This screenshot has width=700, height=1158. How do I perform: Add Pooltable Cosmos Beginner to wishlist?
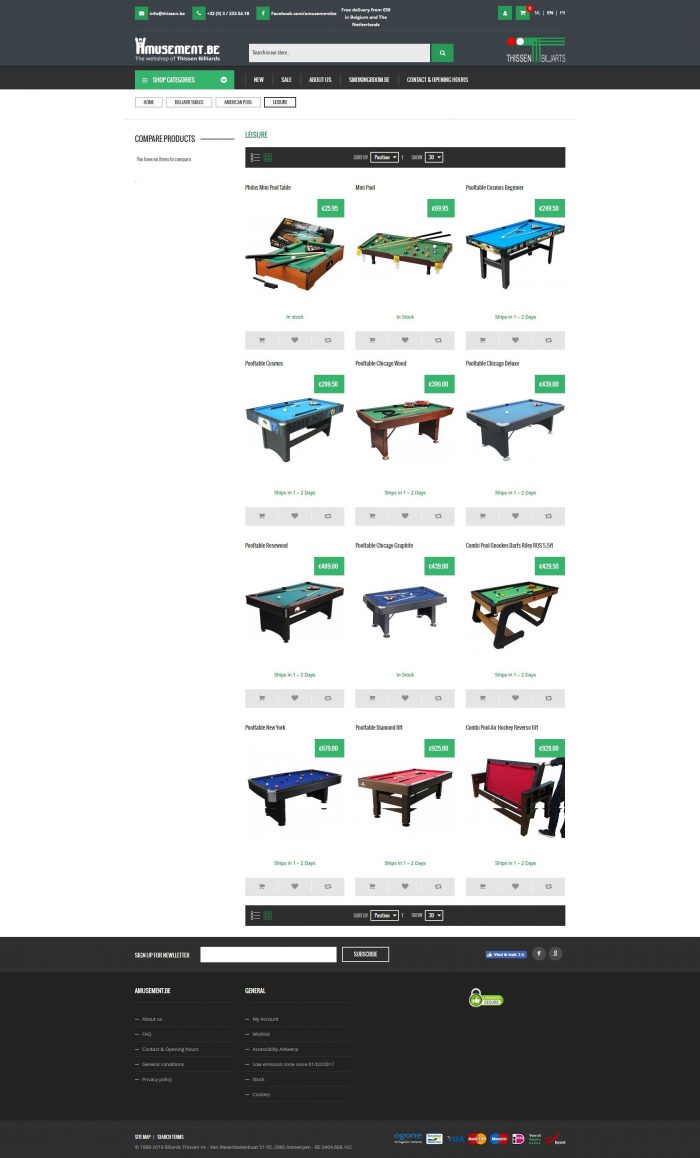click(515, 340)
